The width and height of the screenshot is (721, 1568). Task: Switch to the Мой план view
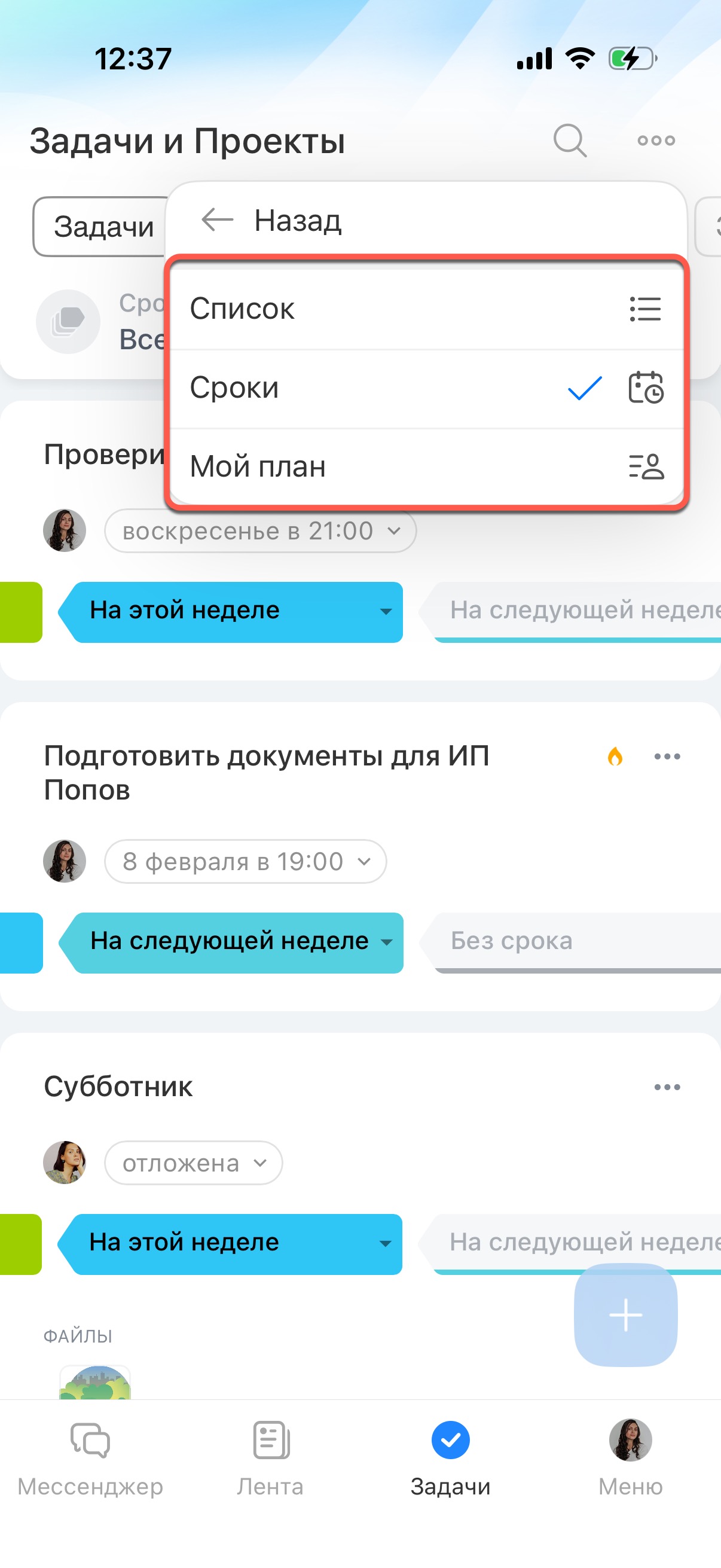click(x=426, y=467)
